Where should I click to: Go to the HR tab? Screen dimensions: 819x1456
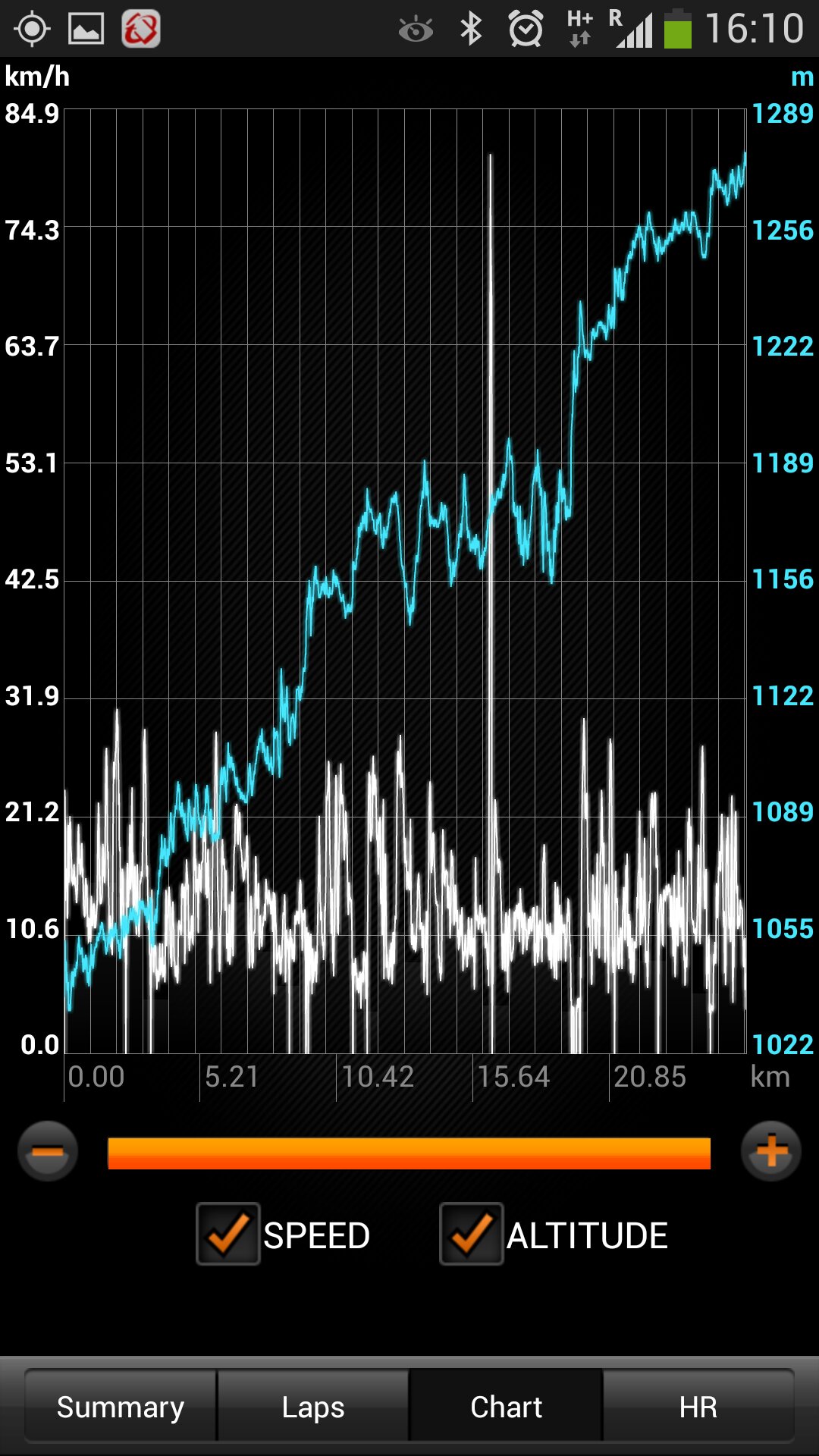tap(698, 1406)
